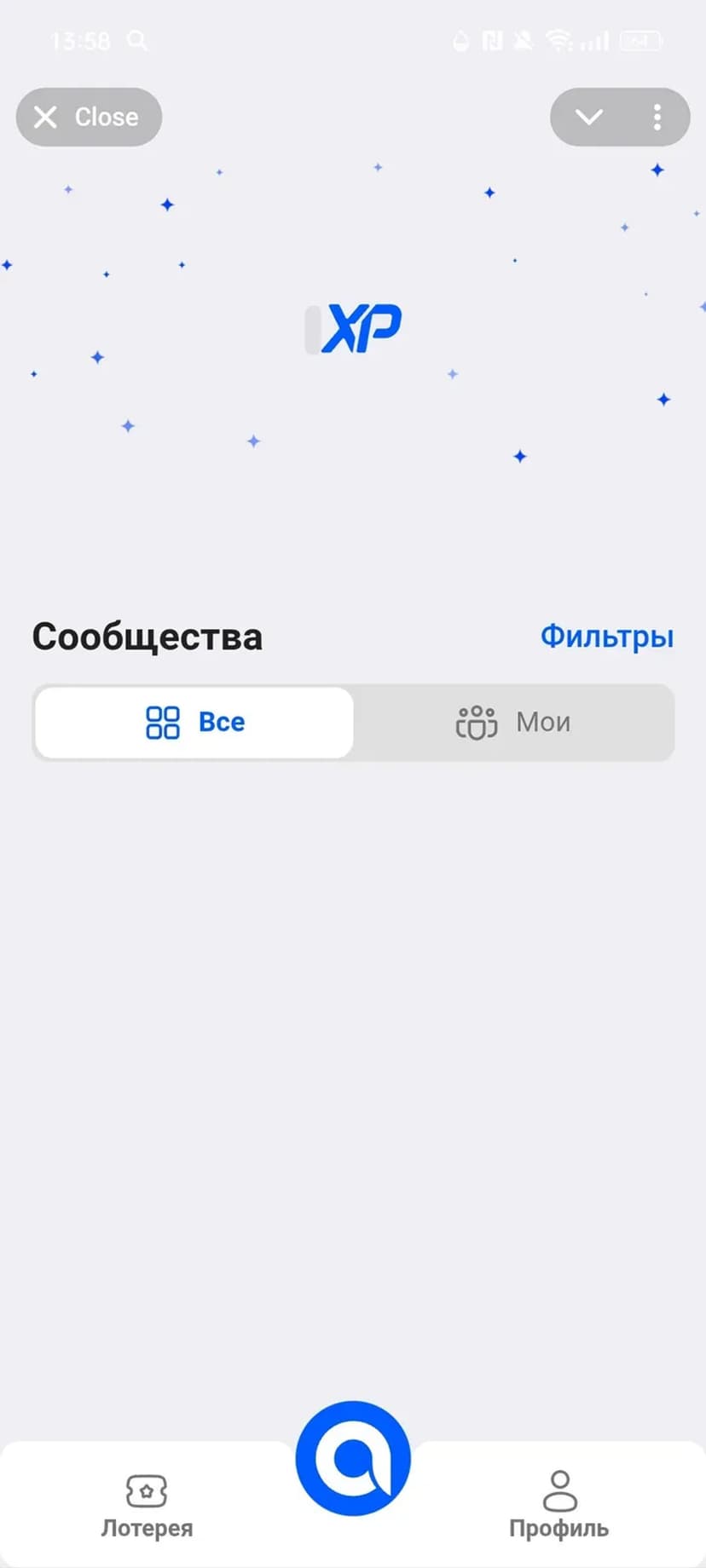Collapse the mini app with chevron
706x1568 pixels.
pos(589,117)
